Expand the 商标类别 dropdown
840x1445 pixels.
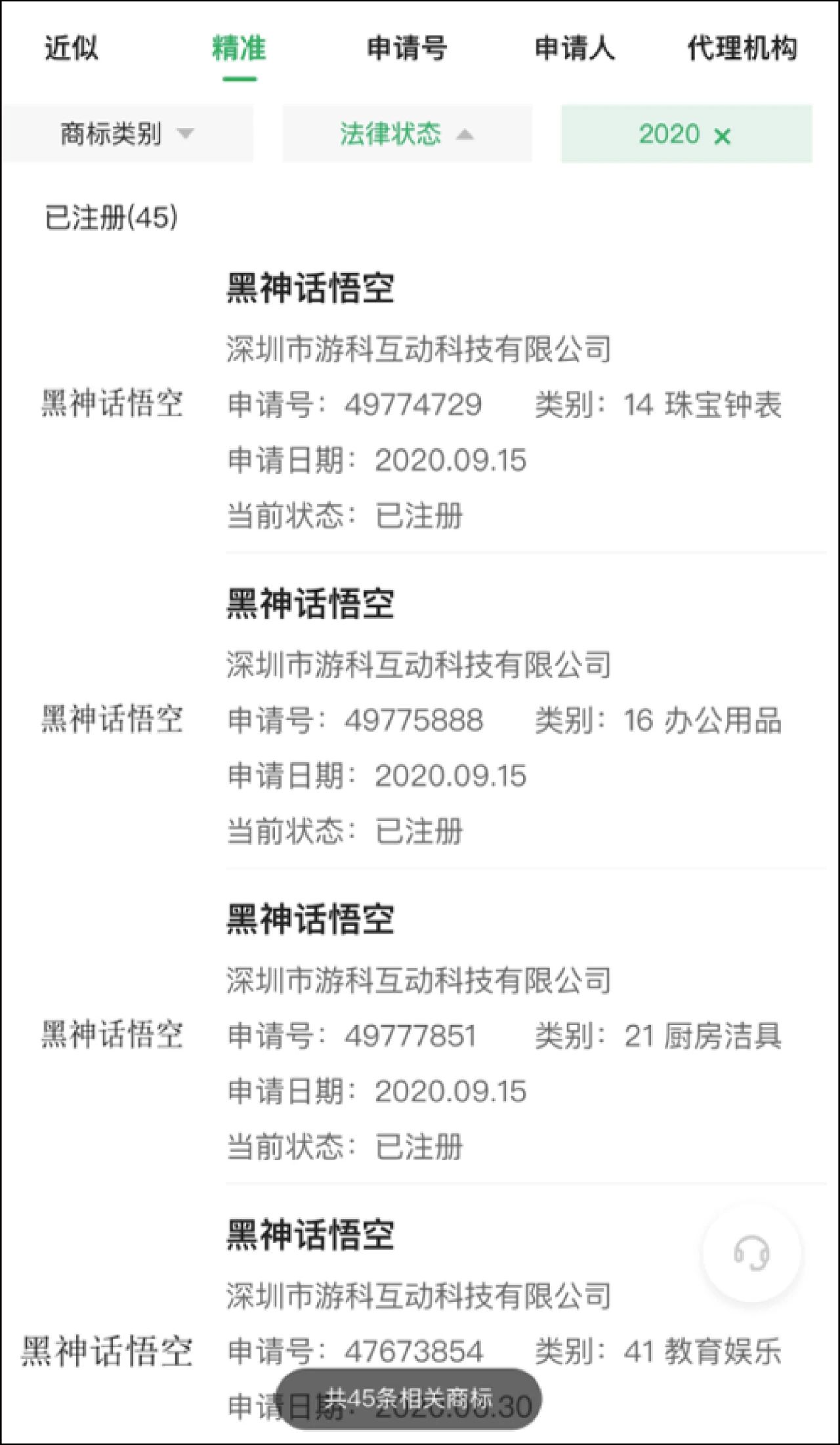[x=127, y=134]
